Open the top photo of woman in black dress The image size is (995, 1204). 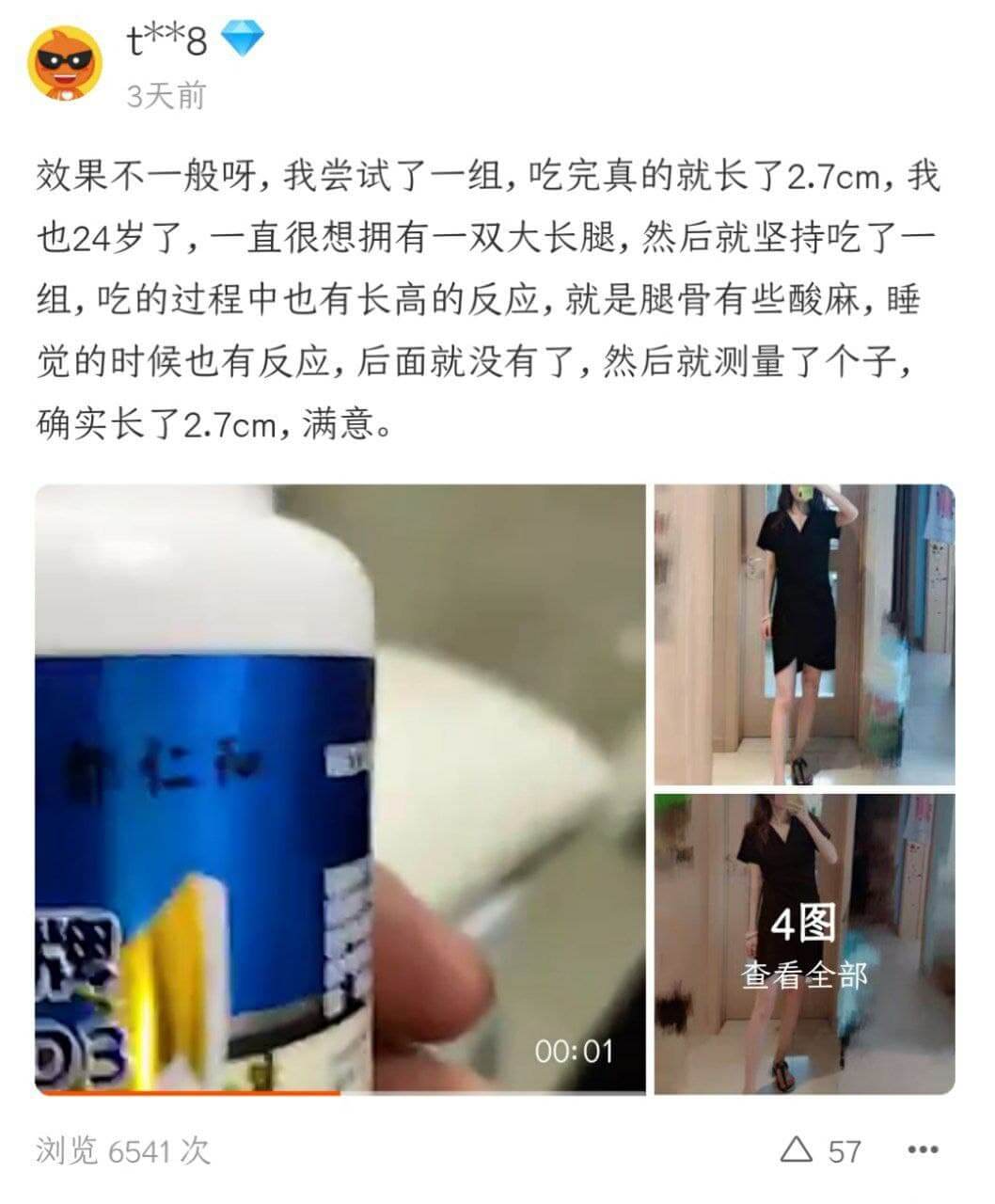point(804,634)
